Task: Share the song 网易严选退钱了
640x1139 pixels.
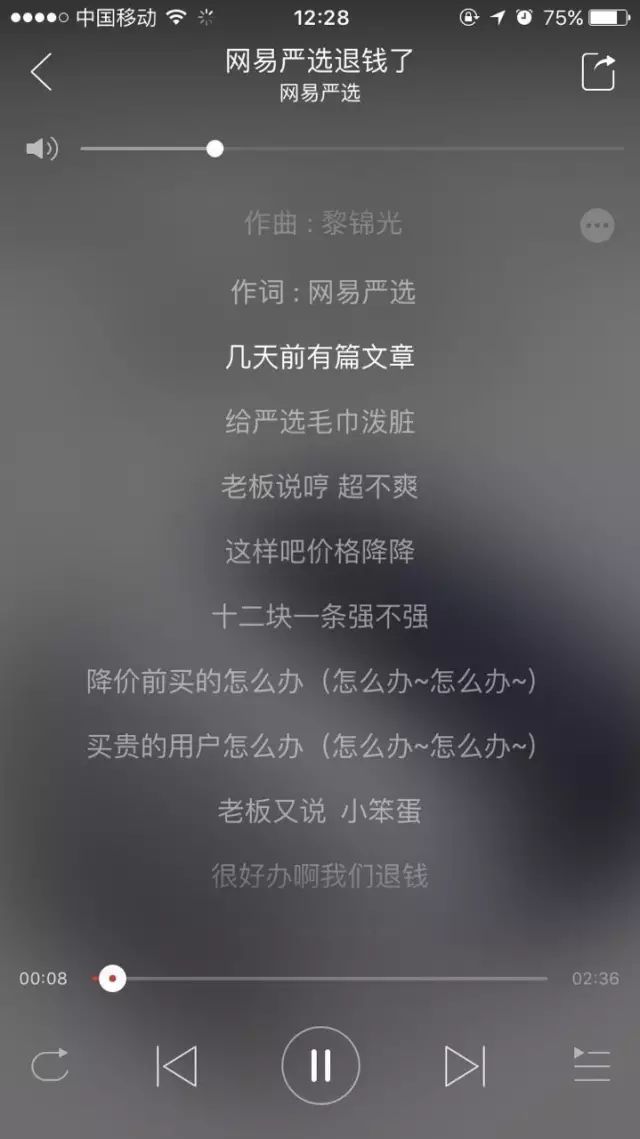Action: click(x=598, y=72)
